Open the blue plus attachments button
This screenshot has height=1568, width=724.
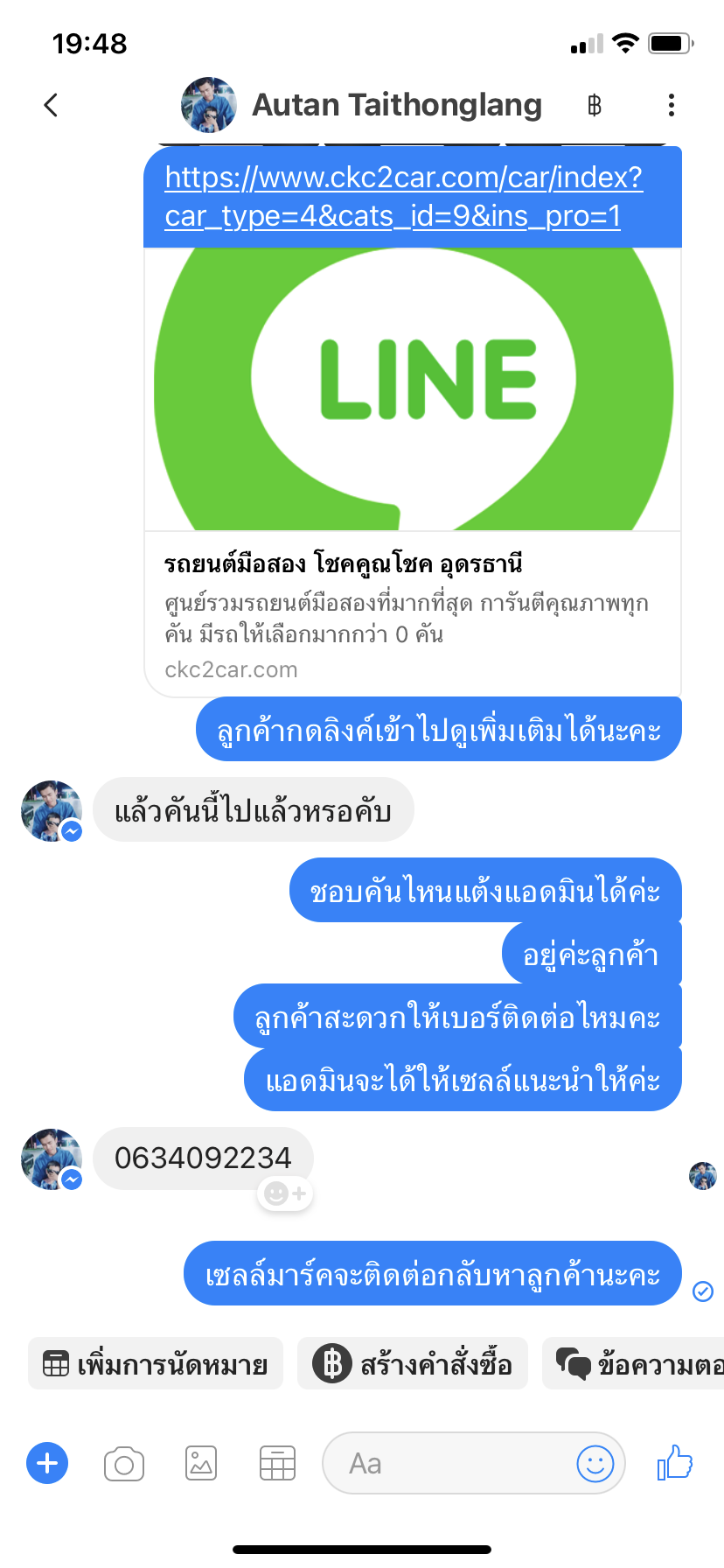click(47, 1463)
